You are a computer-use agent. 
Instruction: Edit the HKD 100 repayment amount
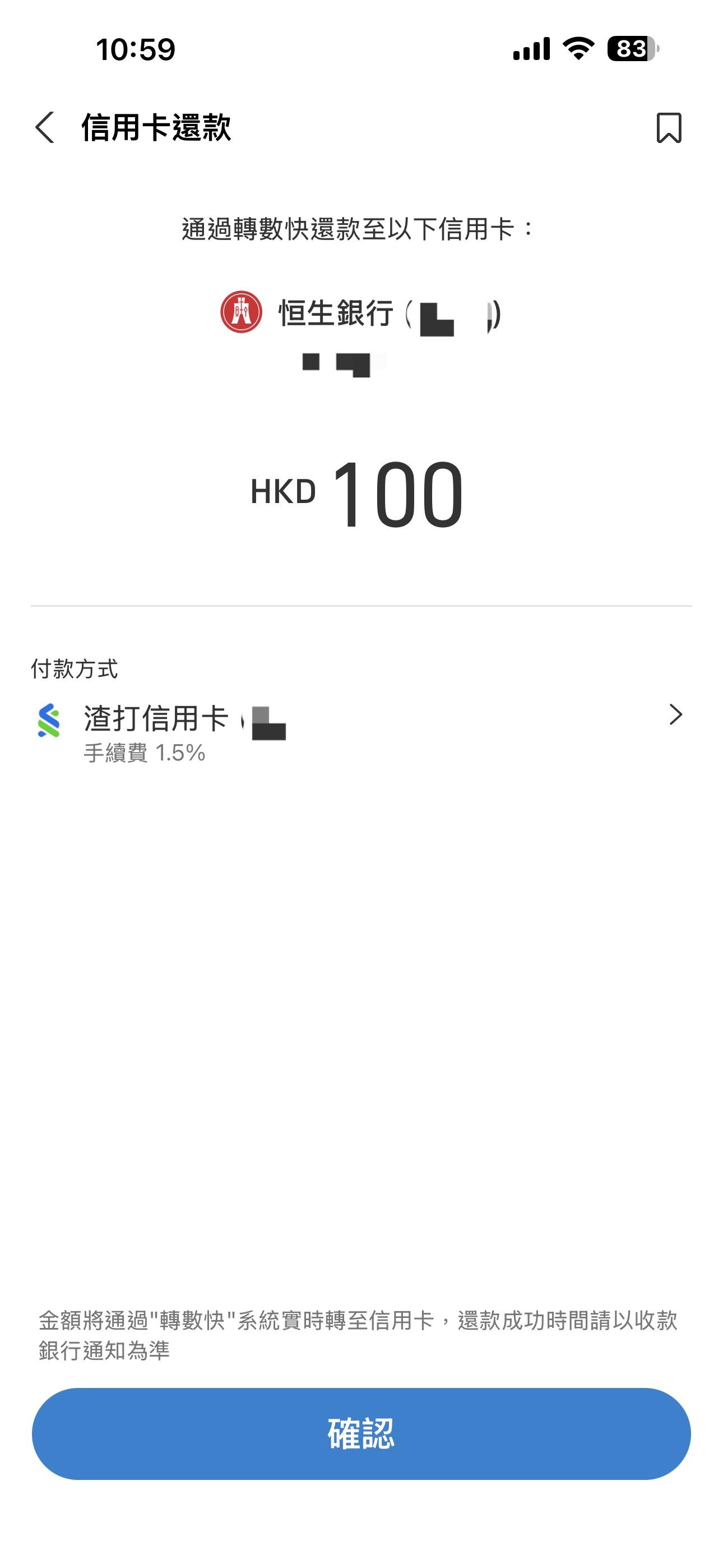click(397, 494)
